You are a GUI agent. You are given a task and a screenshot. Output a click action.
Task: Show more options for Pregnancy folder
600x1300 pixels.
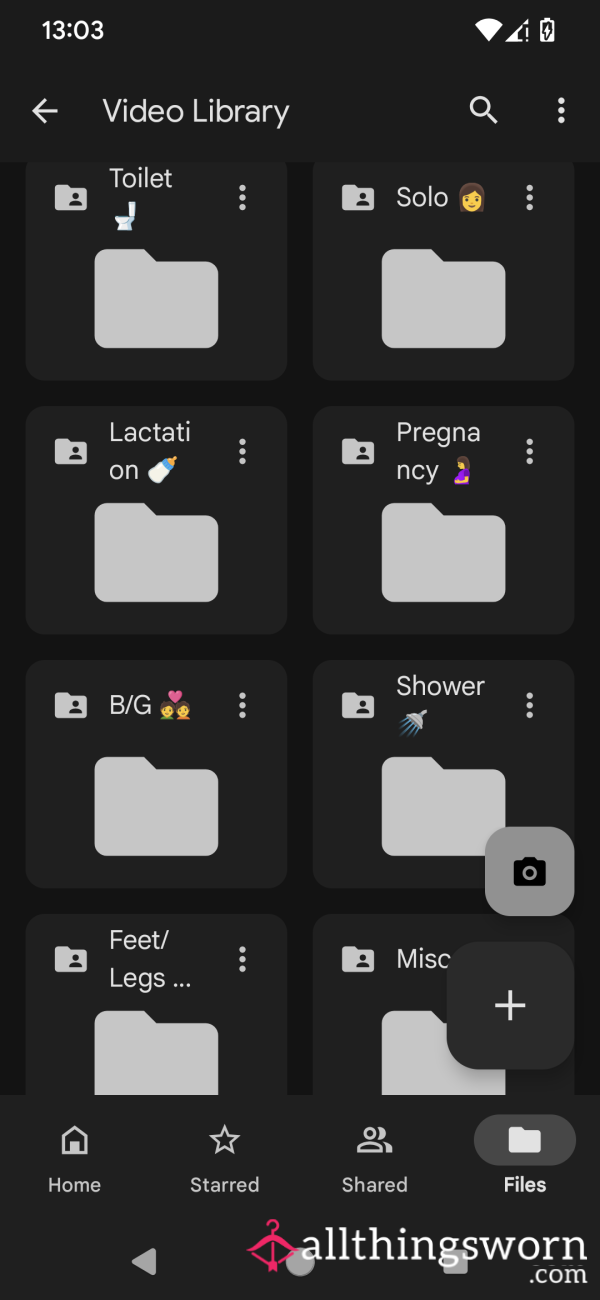(530, 452)
